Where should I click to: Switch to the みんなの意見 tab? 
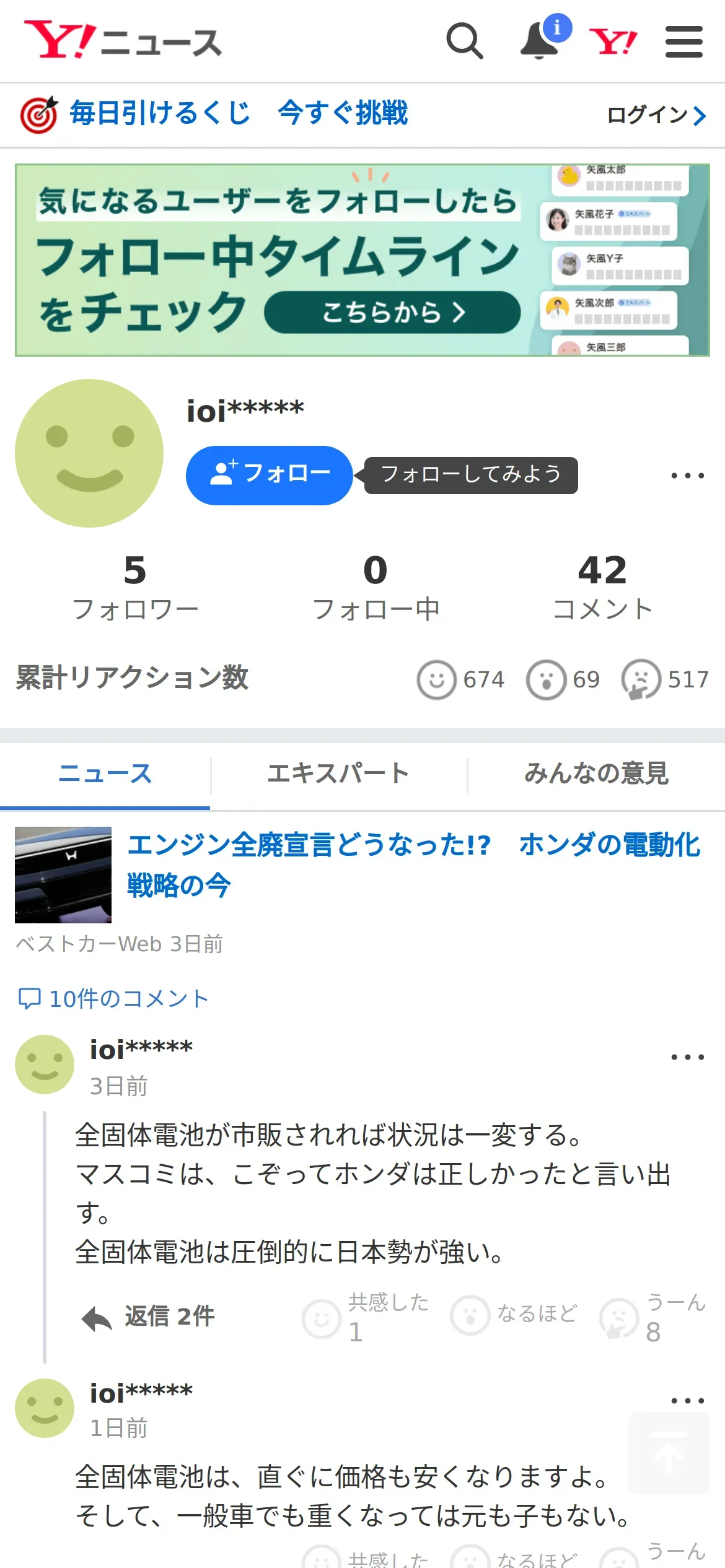[596, 773]
